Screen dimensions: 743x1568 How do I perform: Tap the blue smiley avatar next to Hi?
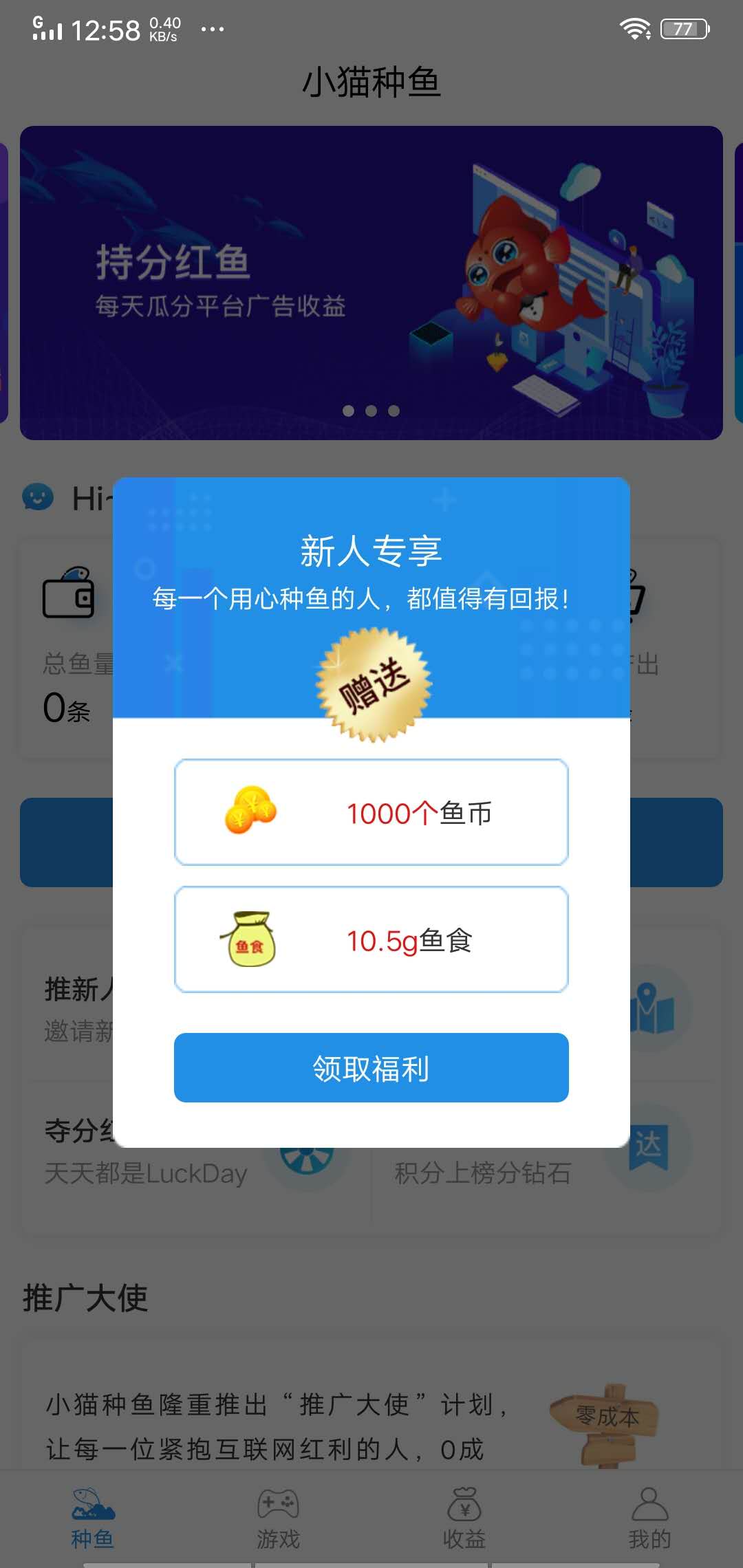click(x=36, y=499)
